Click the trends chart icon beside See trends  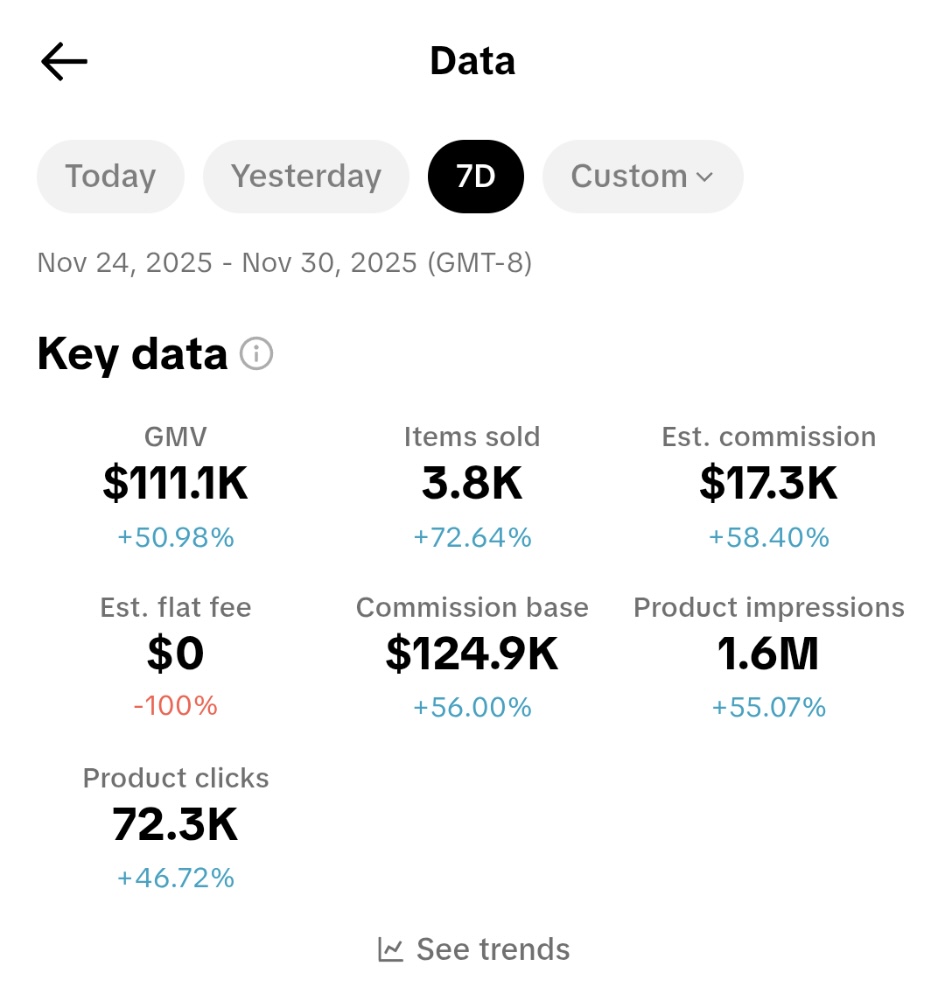click(x=392, y=948)
